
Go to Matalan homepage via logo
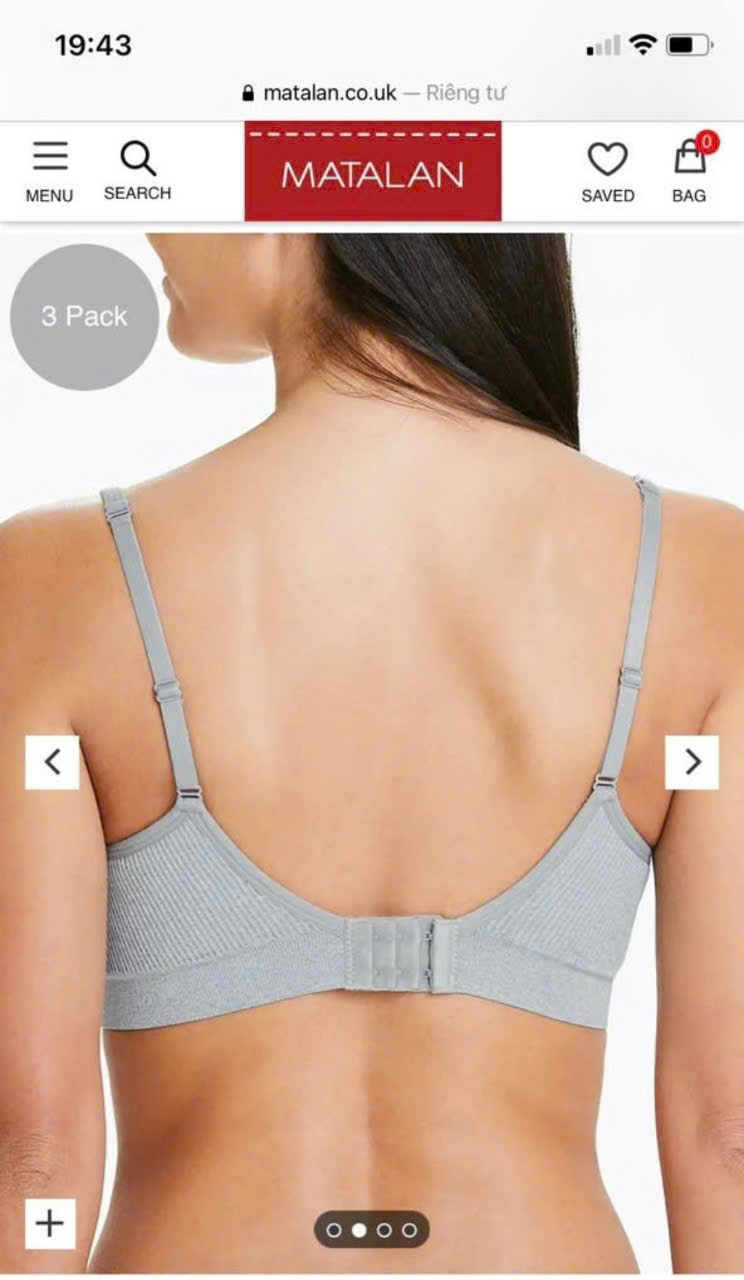pyautogui.click(x=372, y=171)
